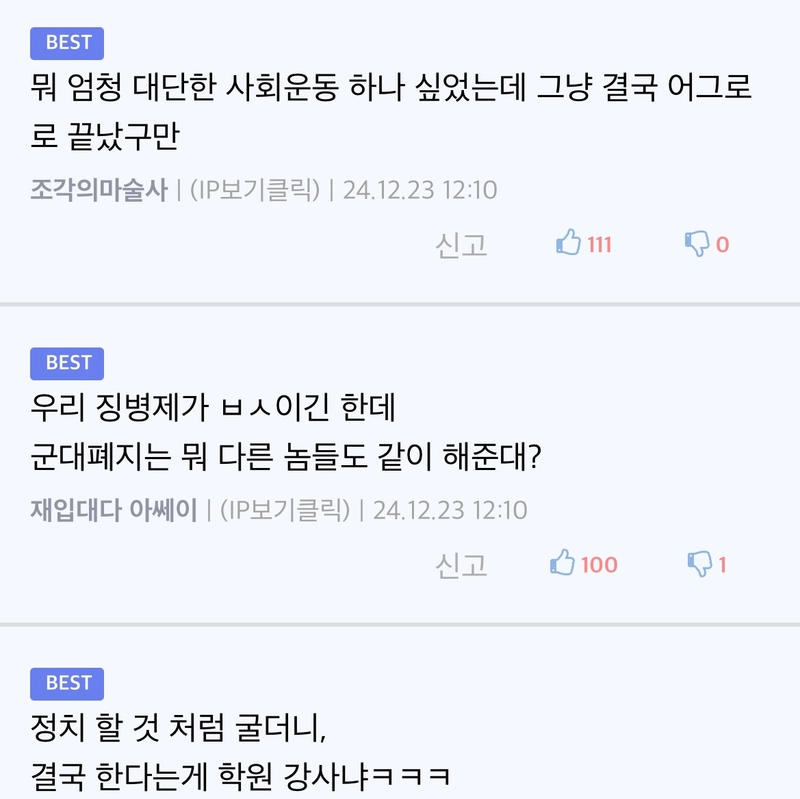
Task: Open 재입대다 아쎄이's profile
Action: [113, 510]
